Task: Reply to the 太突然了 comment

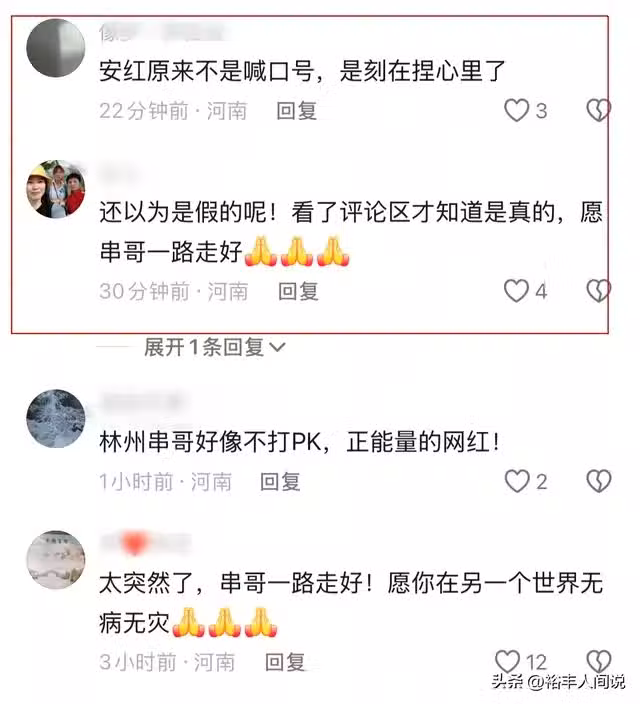Action: point(284,661)
